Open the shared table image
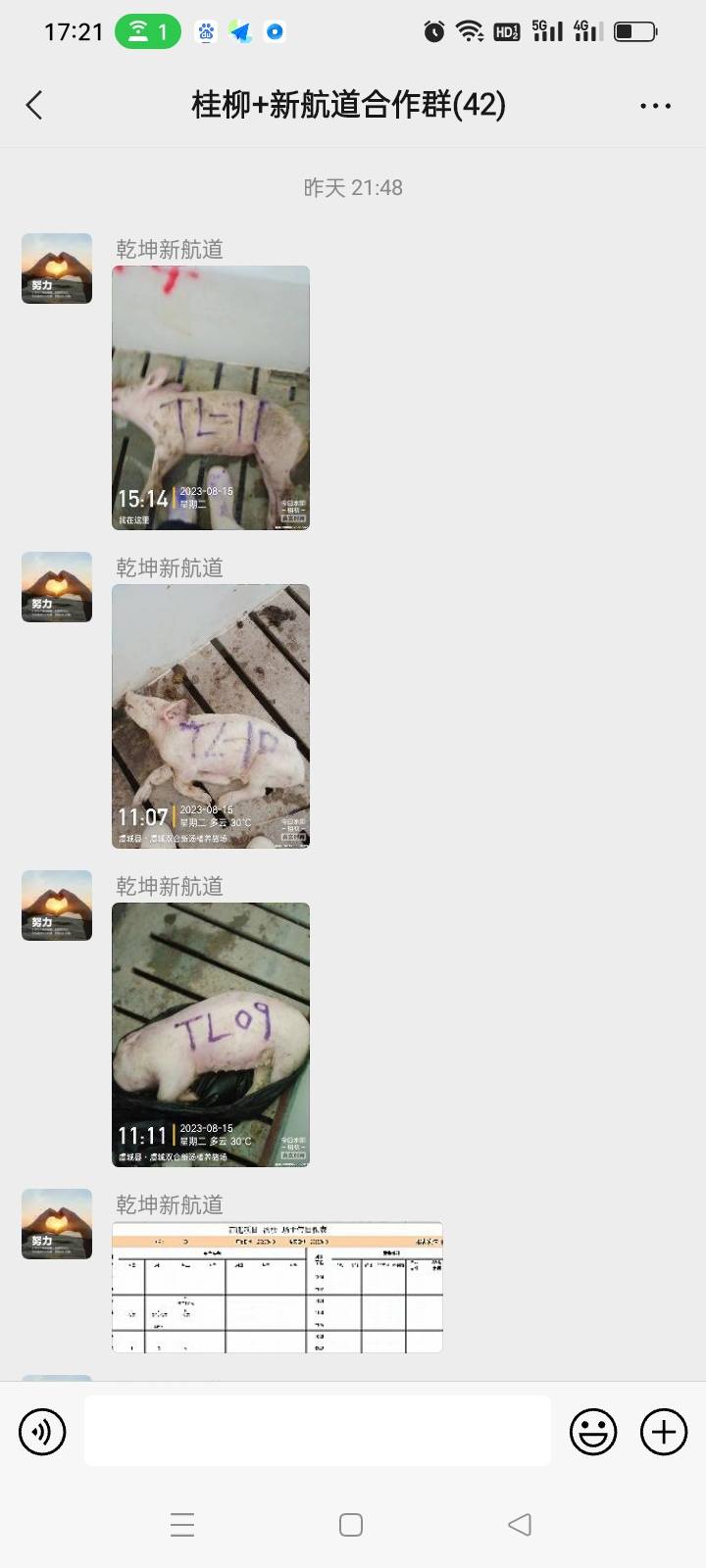 tap(277, 1288)
